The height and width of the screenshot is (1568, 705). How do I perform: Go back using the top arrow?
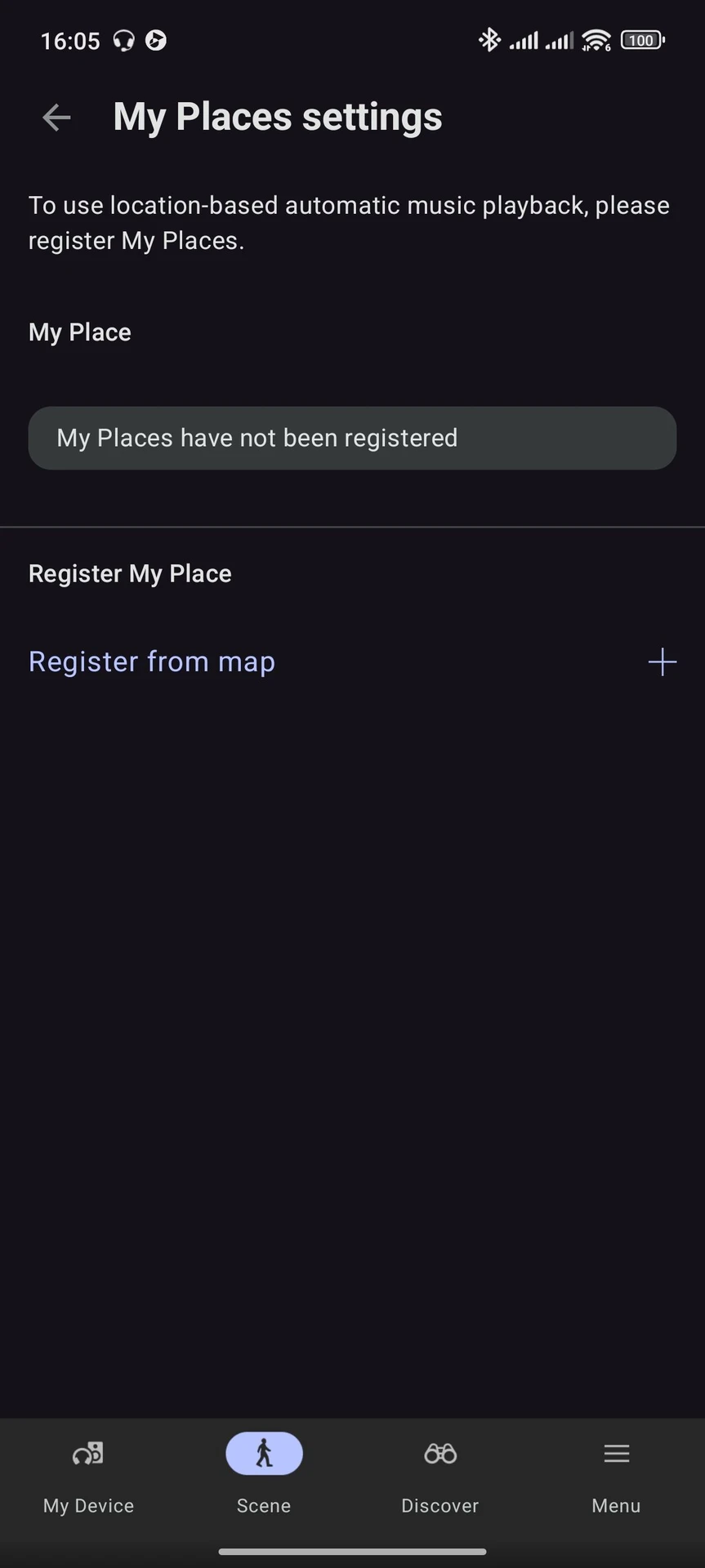[56, 118]
